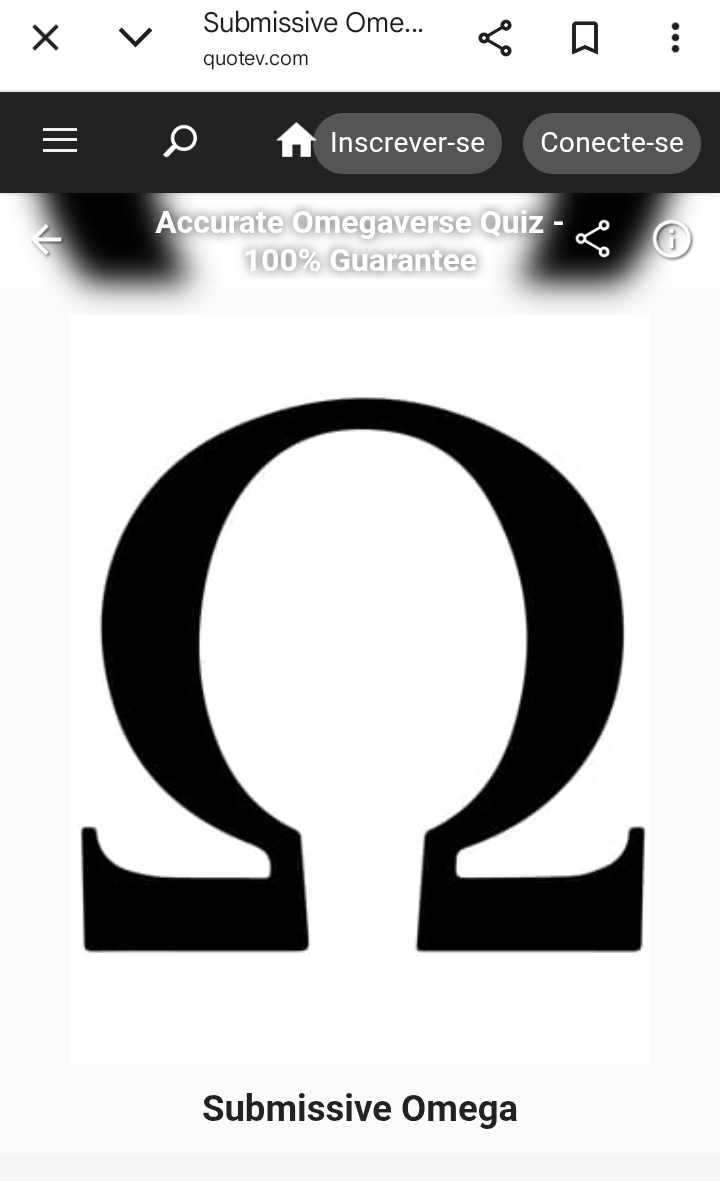The height and width of the screenshot is (1181, 720).
Task: Bookmark this page in the browser
Action: (584, 38)
